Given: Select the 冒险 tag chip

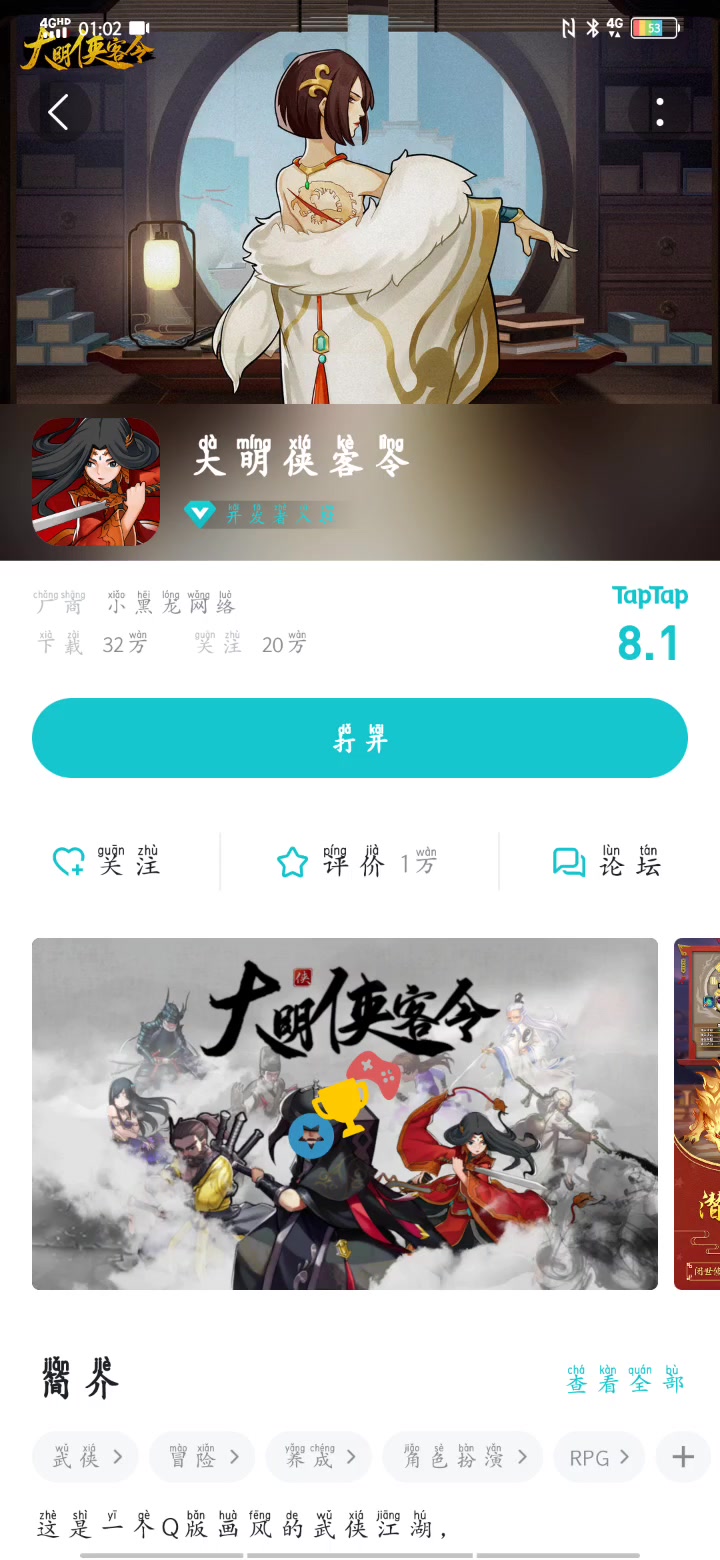Looking at the screenshot, I should point(202,1457).
